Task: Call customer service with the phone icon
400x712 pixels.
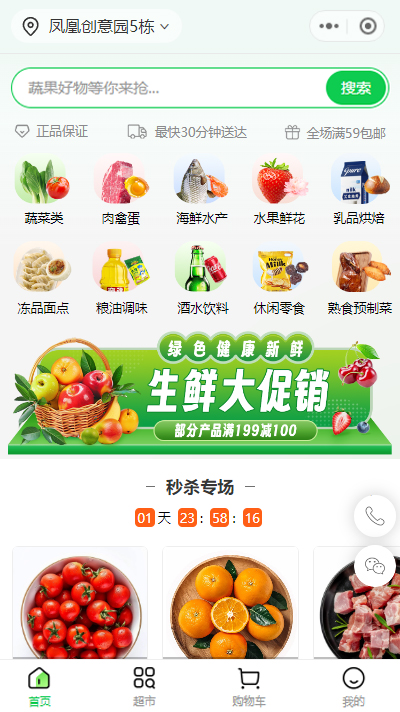Action: (375, 516)
